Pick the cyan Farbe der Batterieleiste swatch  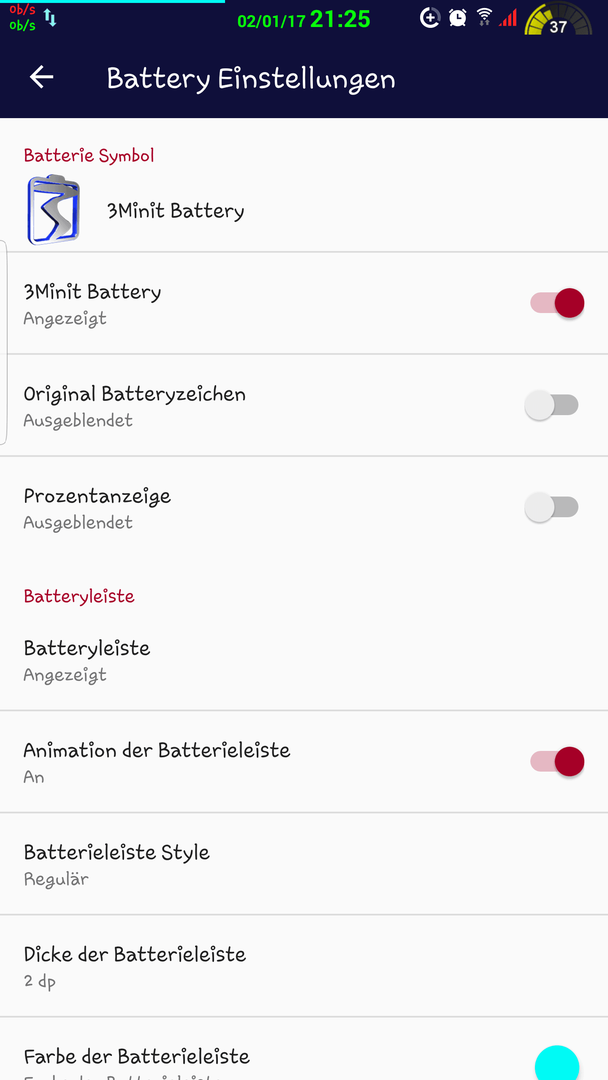(x=556, y=1063)
